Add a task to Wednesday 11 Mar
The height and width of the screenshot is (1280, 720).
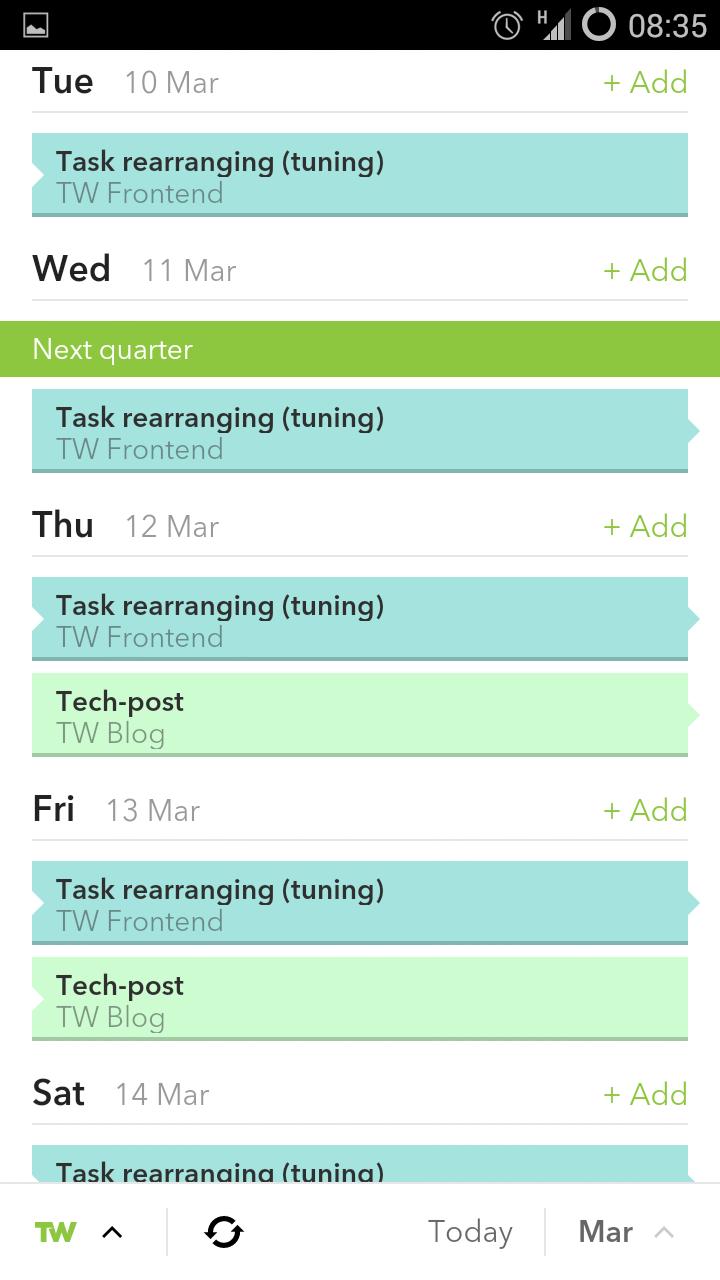(645, 270)
